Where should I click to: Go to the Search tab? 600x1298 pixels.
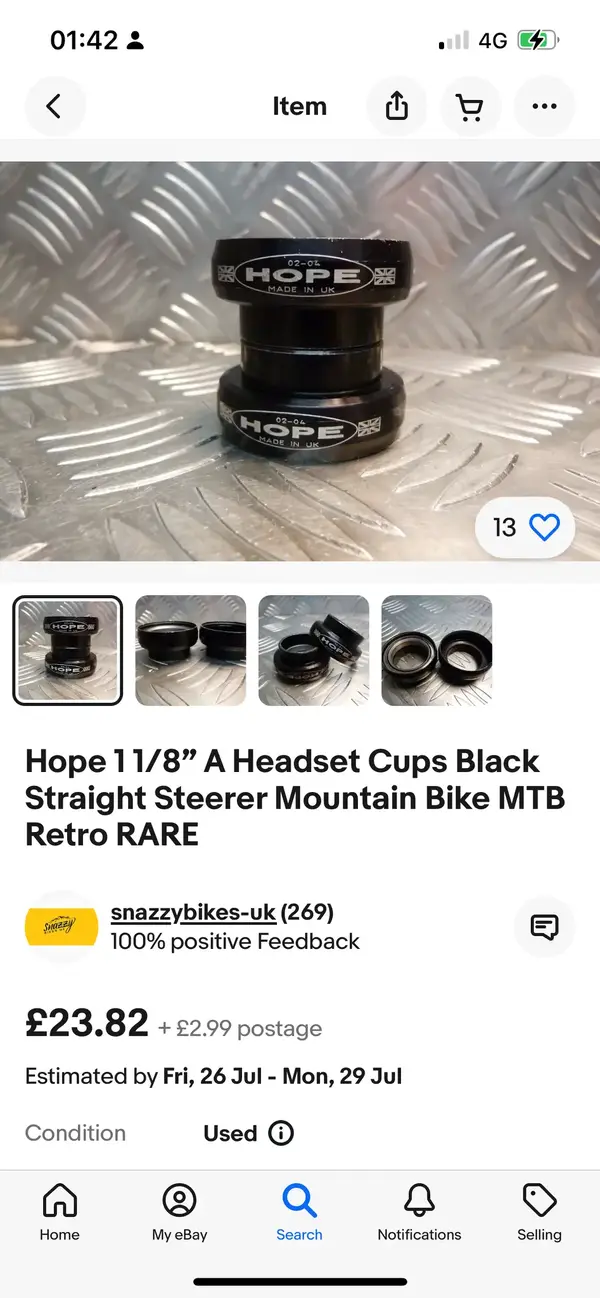click(299, 1211)
